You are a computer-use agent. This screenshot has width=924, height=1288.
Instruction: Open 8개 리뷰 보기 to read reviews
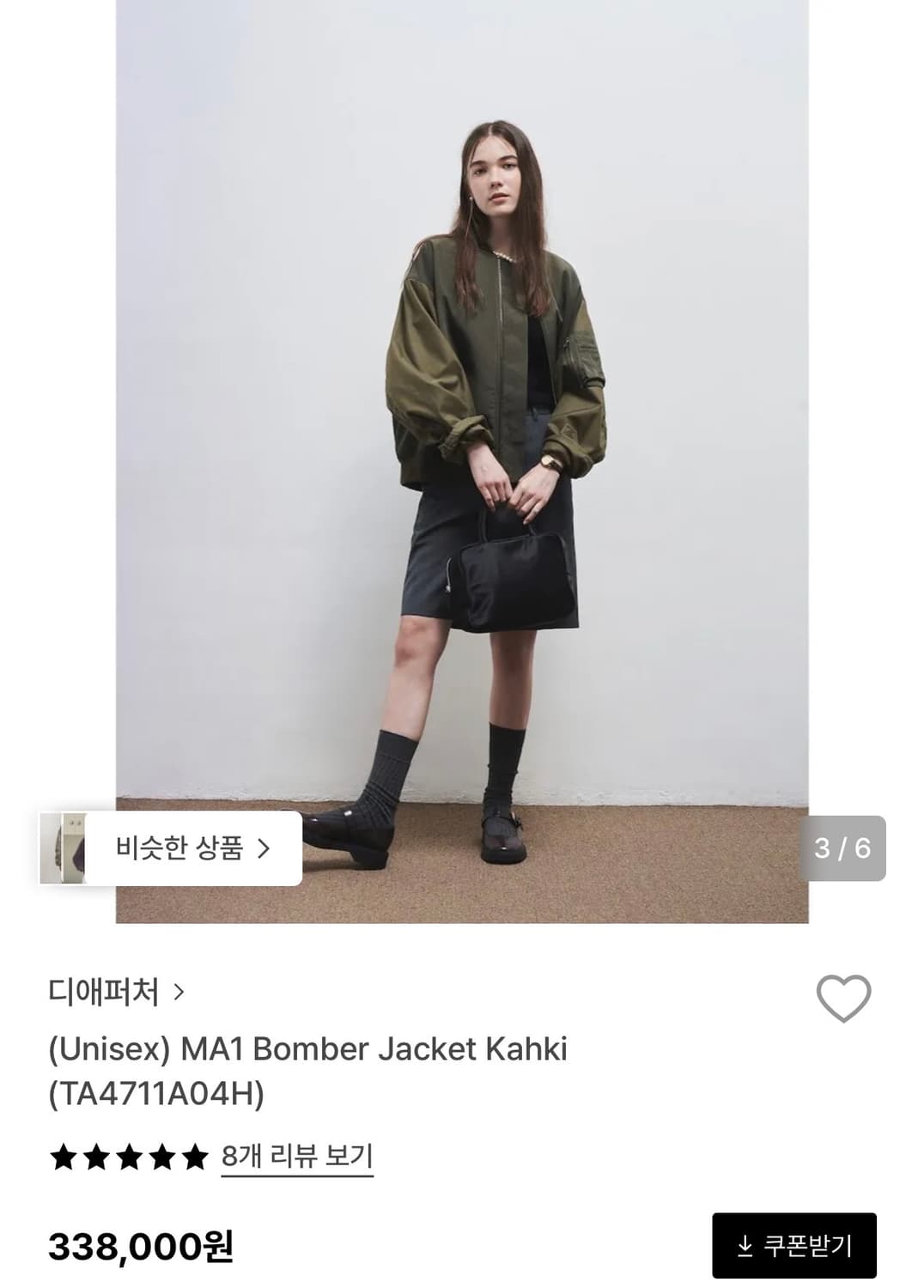pyautogui.click(x=296, y=1157)
